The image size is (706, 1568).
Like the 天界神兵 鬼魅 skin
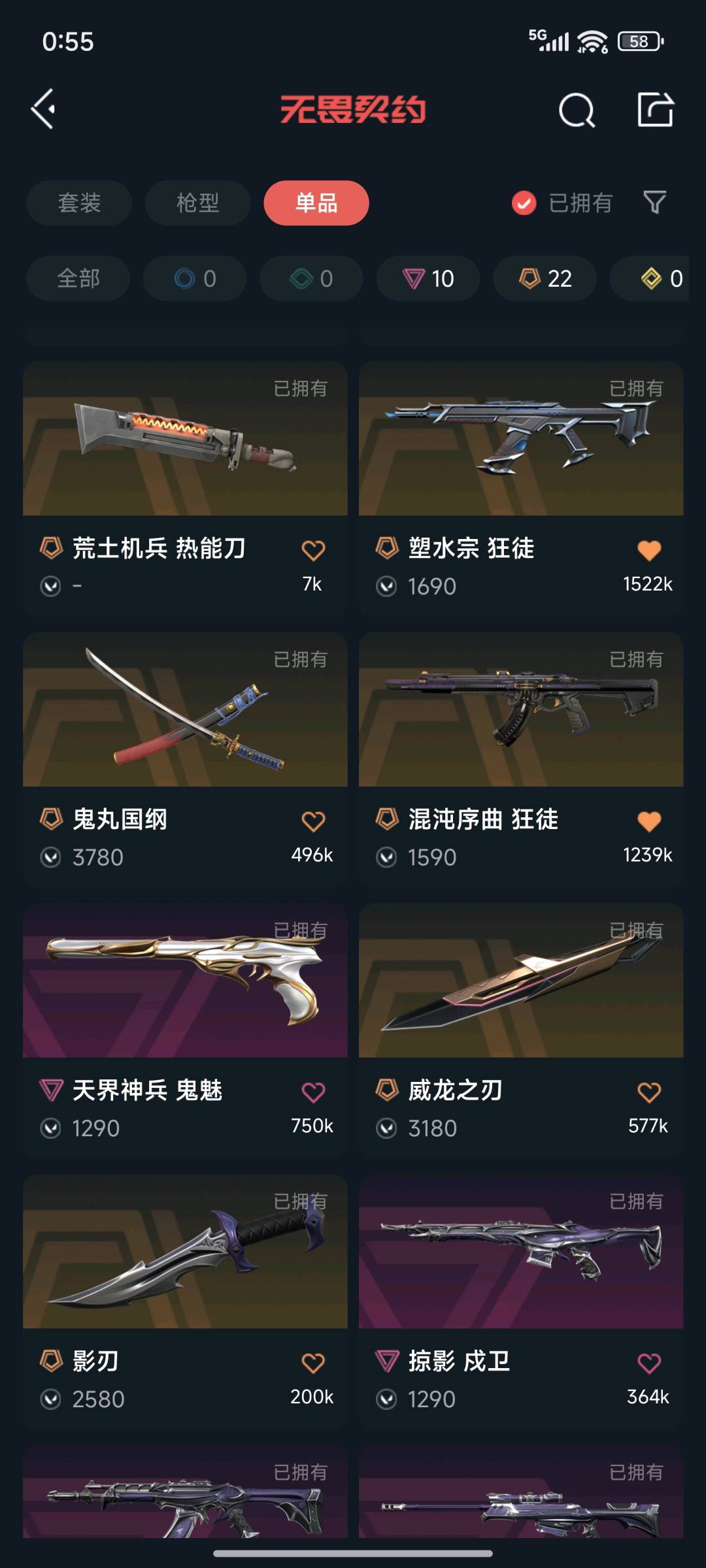[313, 1092]
